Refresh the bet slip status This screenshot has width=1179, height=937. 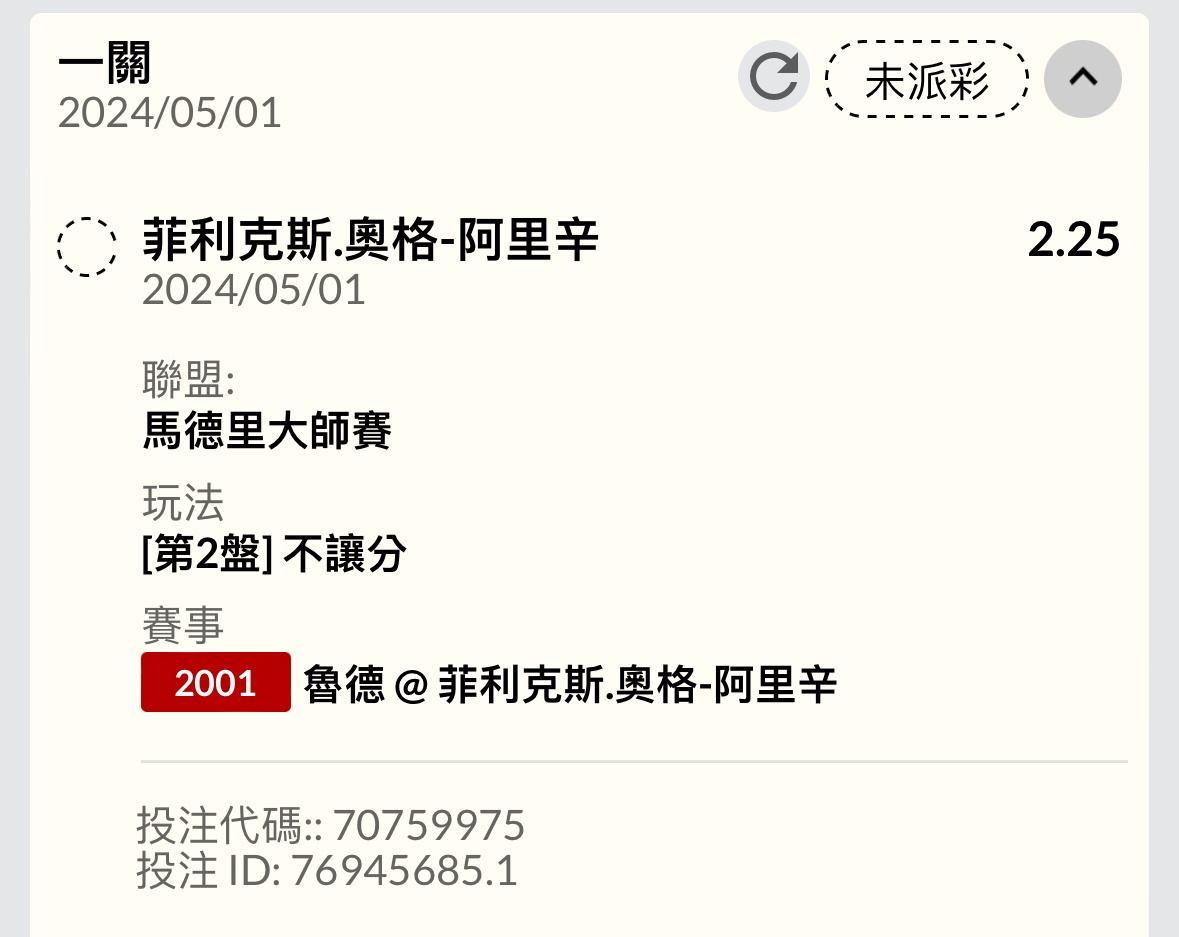[773, 77]
